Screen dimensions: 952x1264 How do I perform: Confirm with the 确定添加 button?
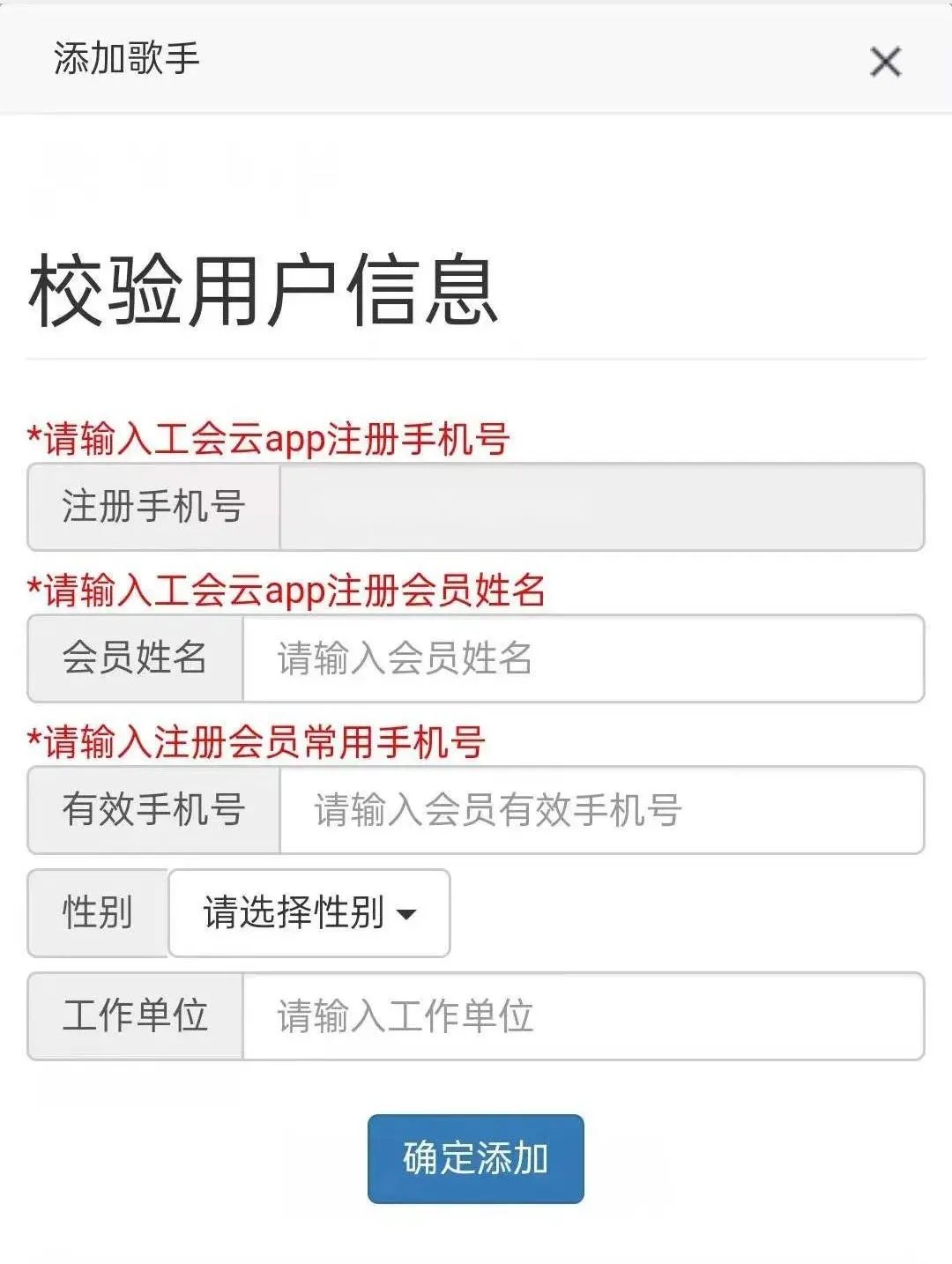click(x=475, y=1158)
